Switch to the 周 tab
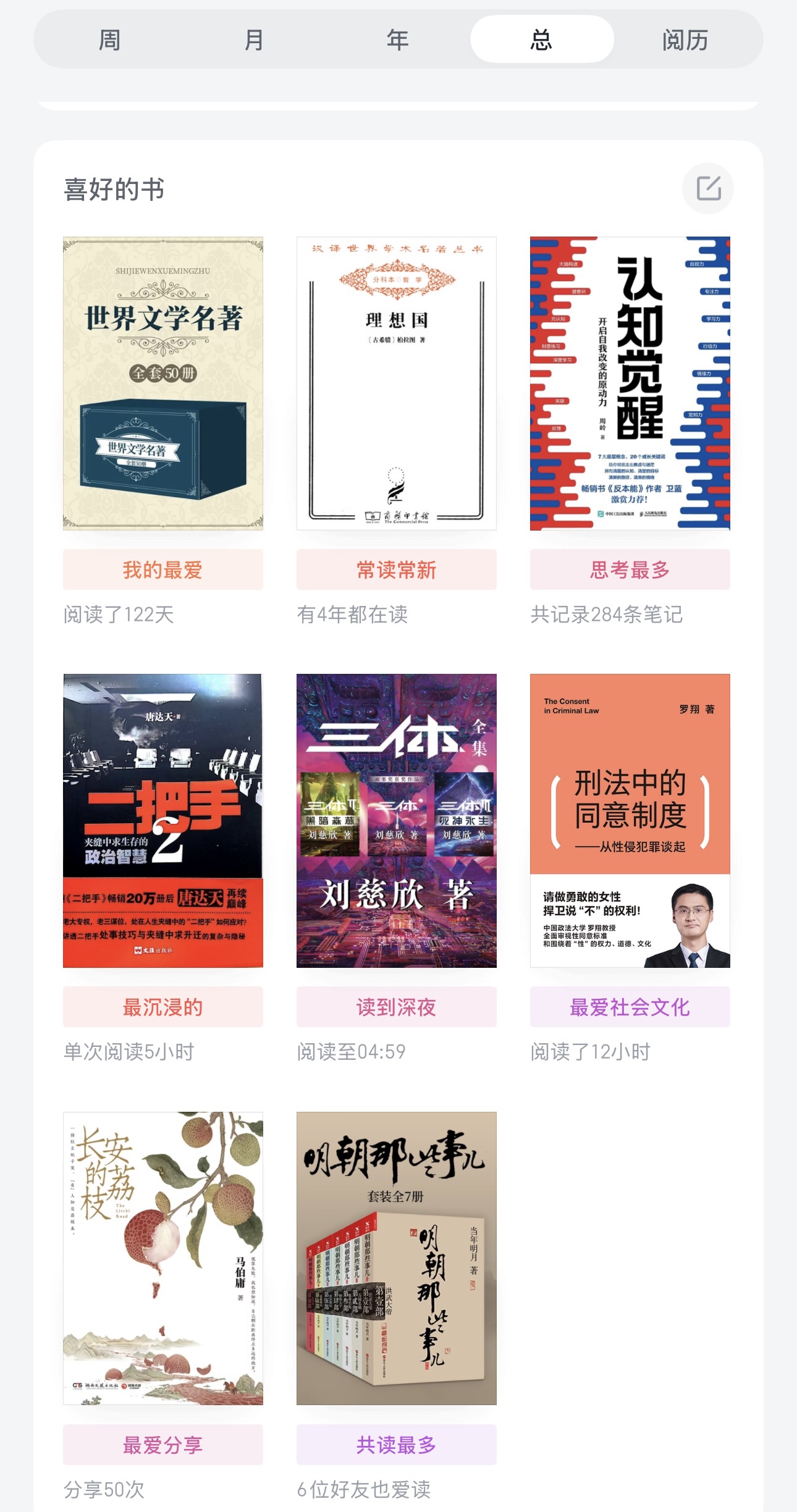 (x=110, y=40)
